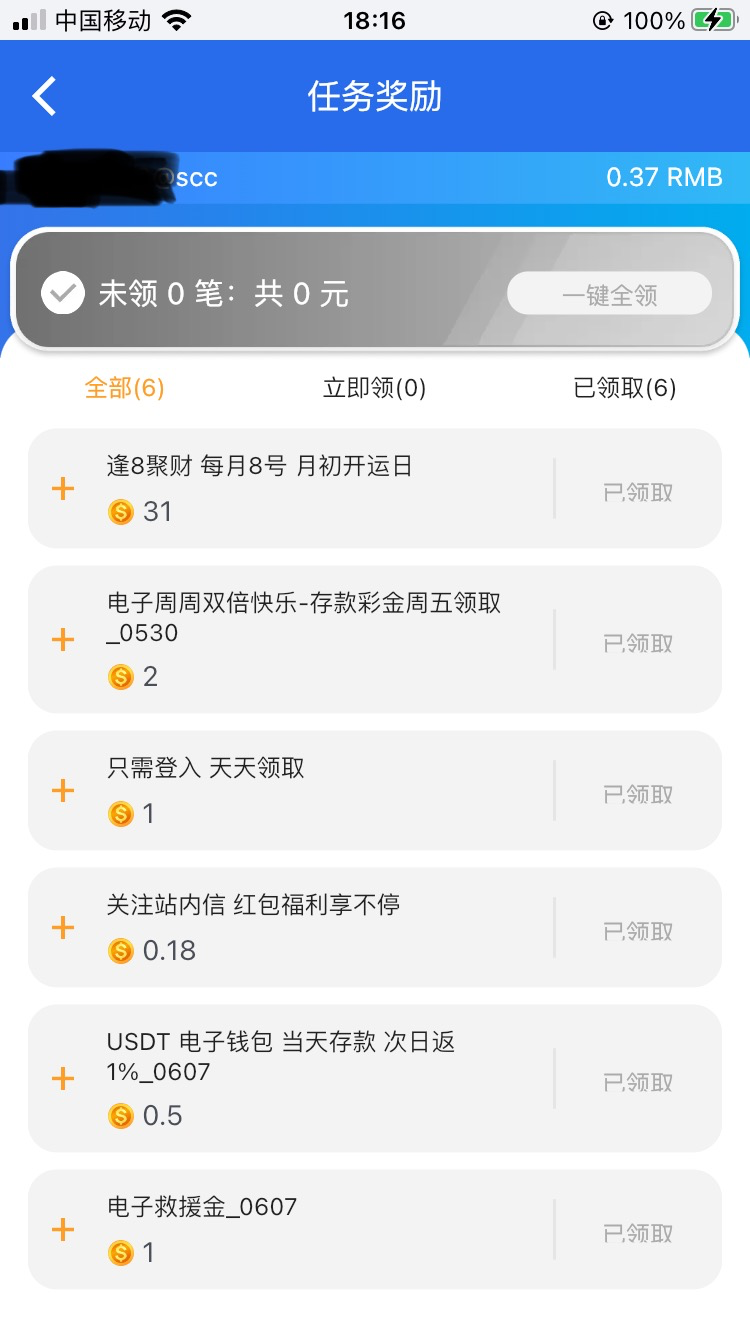Open the 已领取(6) tab
Image resolution: width=750 pixels, height=1334 pixels.
(x=624, y=388)
